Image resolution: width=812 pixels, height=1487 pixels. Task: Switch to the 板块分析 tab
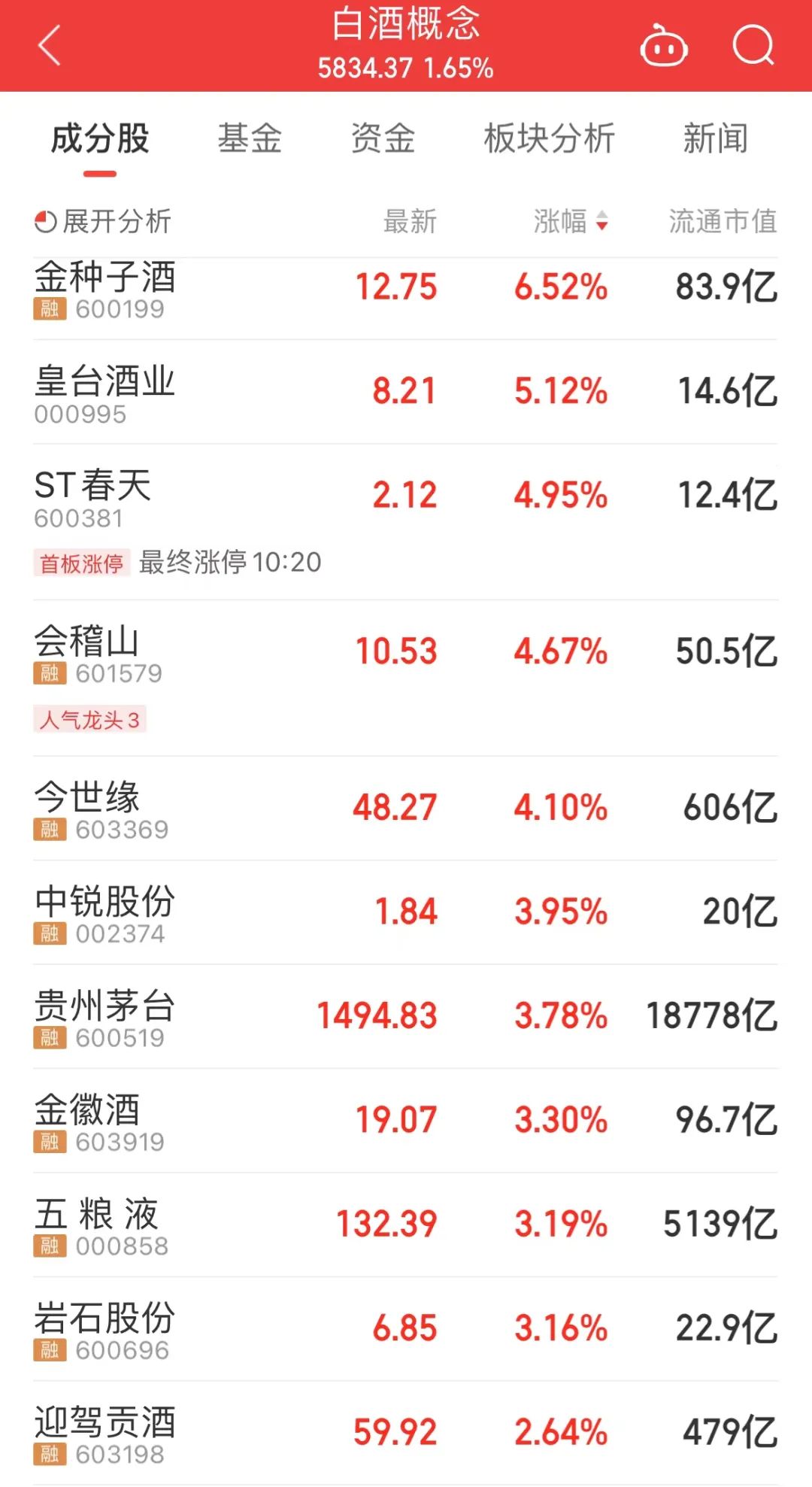click(x=549, y=139)
